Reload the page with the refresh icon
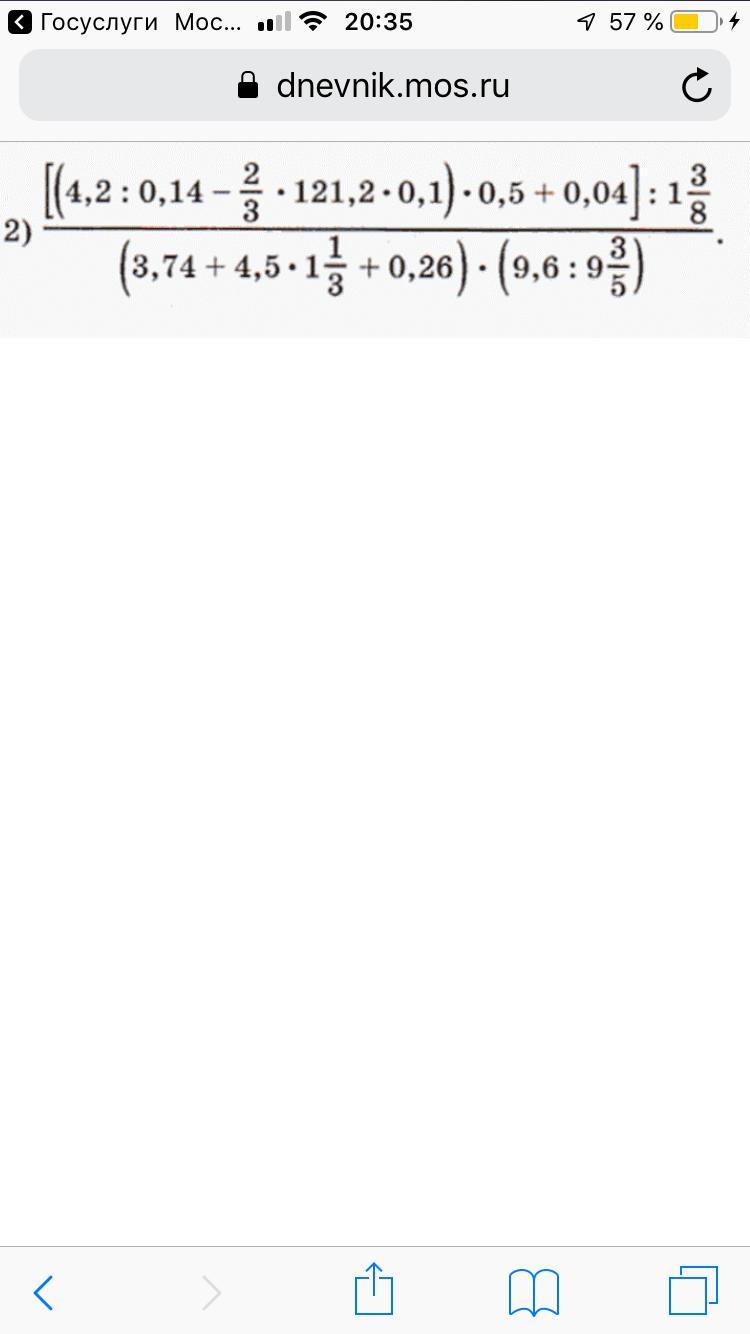Screen dimensions: 750x1334 pos(696,86)
